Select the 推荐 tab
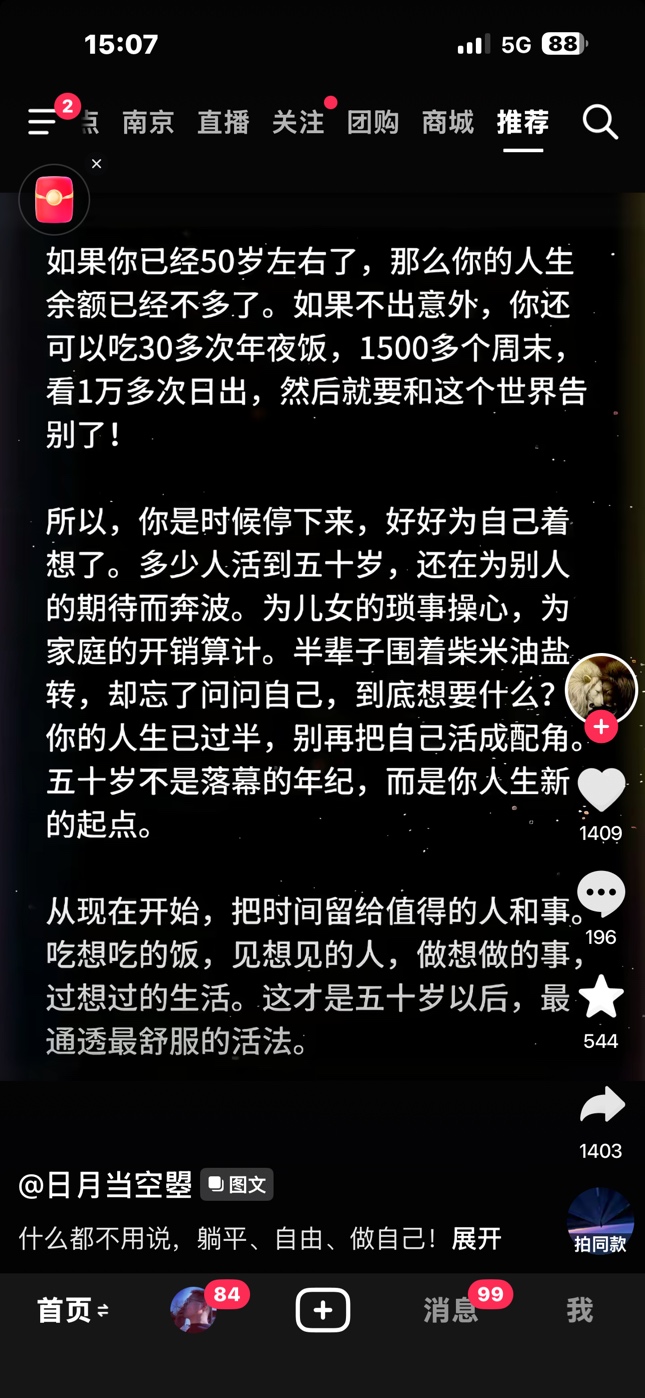 523,122
